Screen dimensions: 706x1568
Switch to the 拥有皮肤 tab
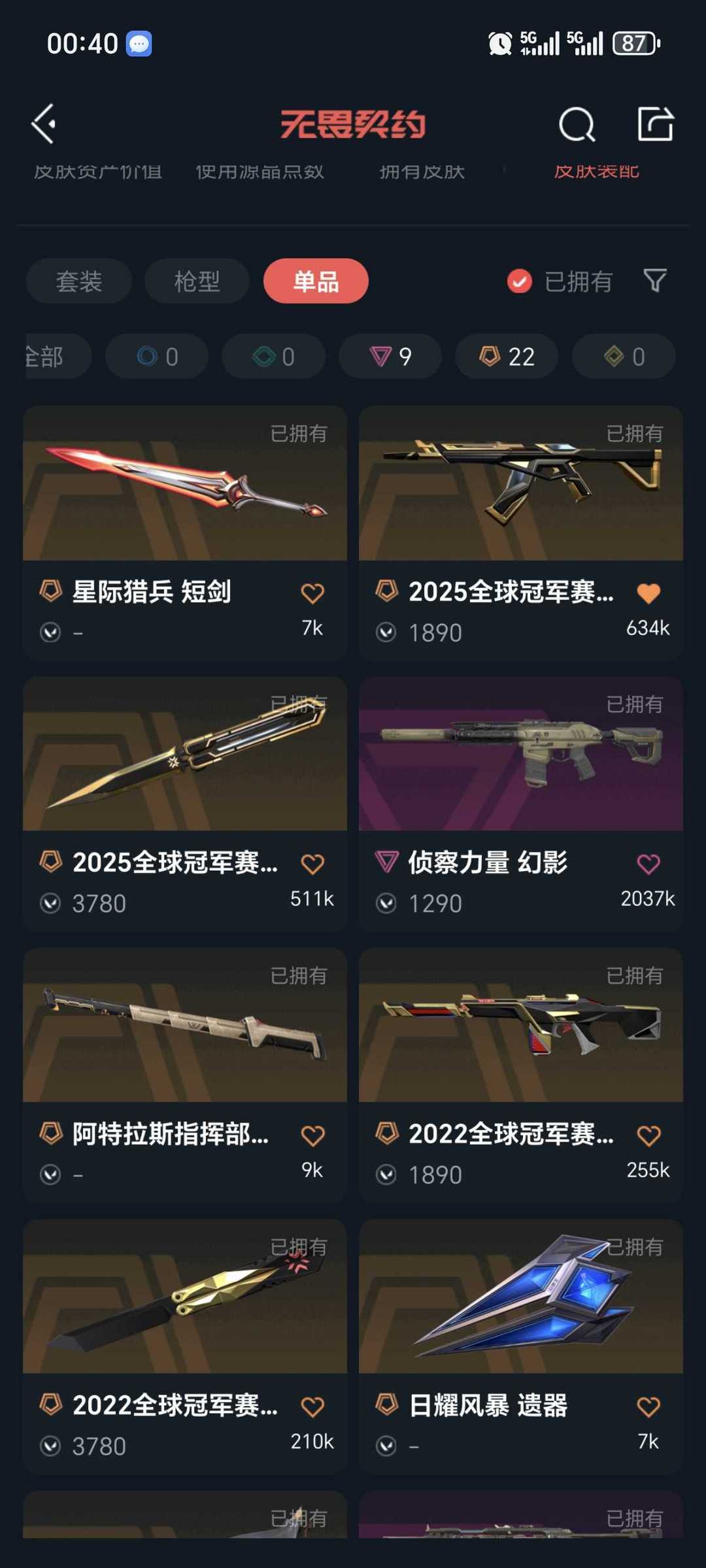[422, 172]
